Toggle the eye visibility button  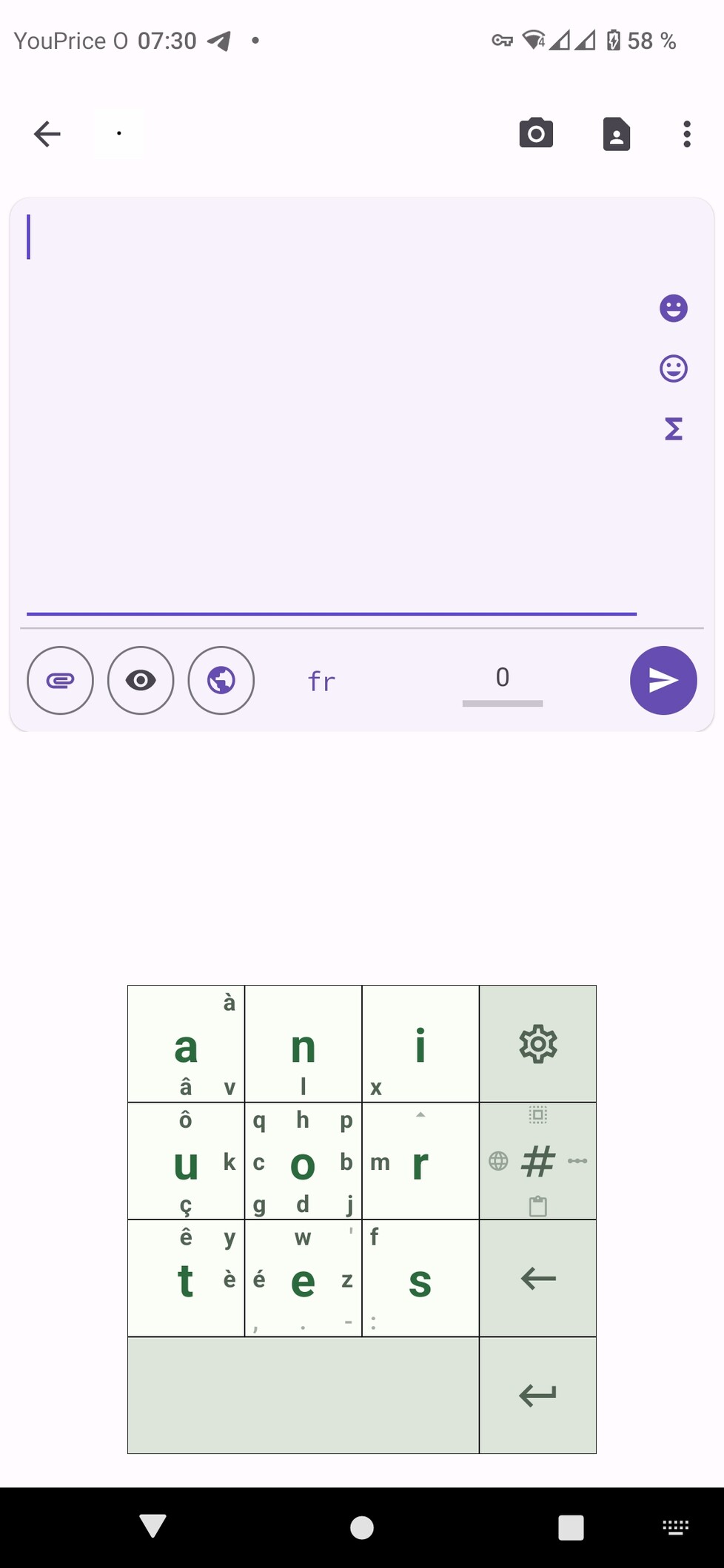pyautogui.click(x=141, y=680)
